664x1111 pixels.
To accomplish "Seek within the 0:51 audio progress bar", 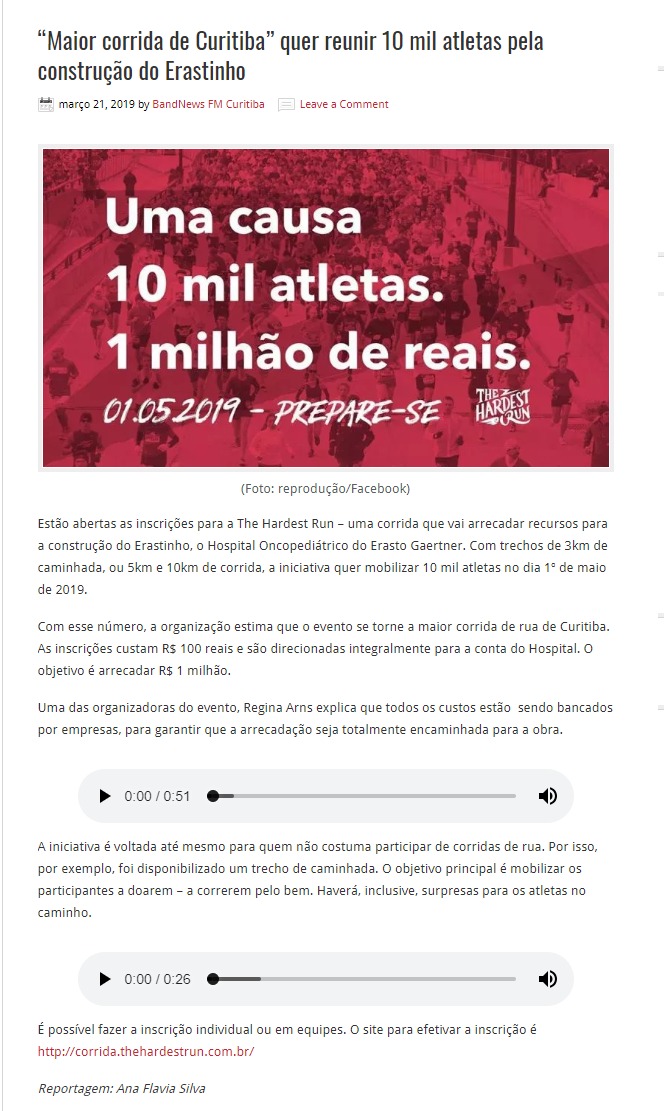I will (x=365, y=796).
